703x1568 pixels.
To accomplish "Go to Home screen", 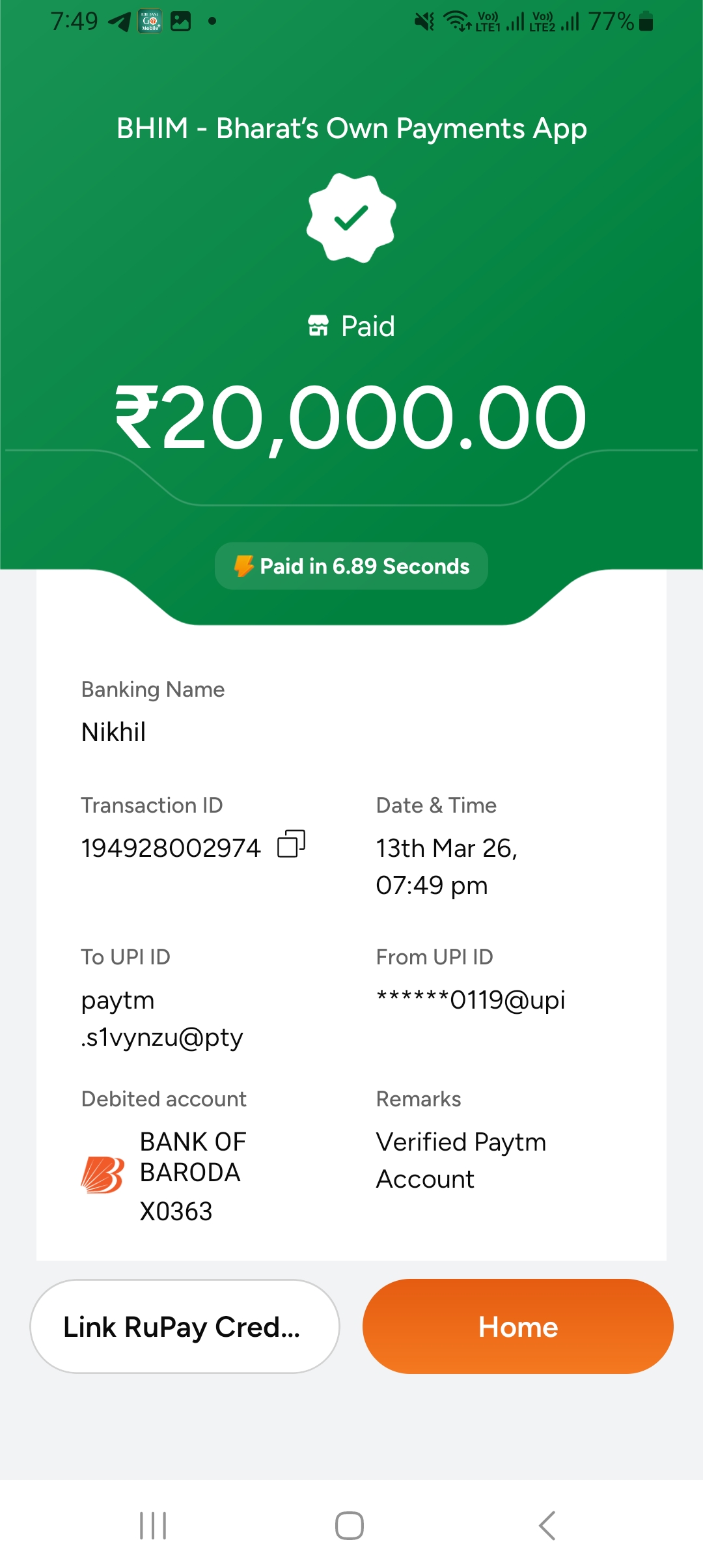I will [x=517, y=1326].
